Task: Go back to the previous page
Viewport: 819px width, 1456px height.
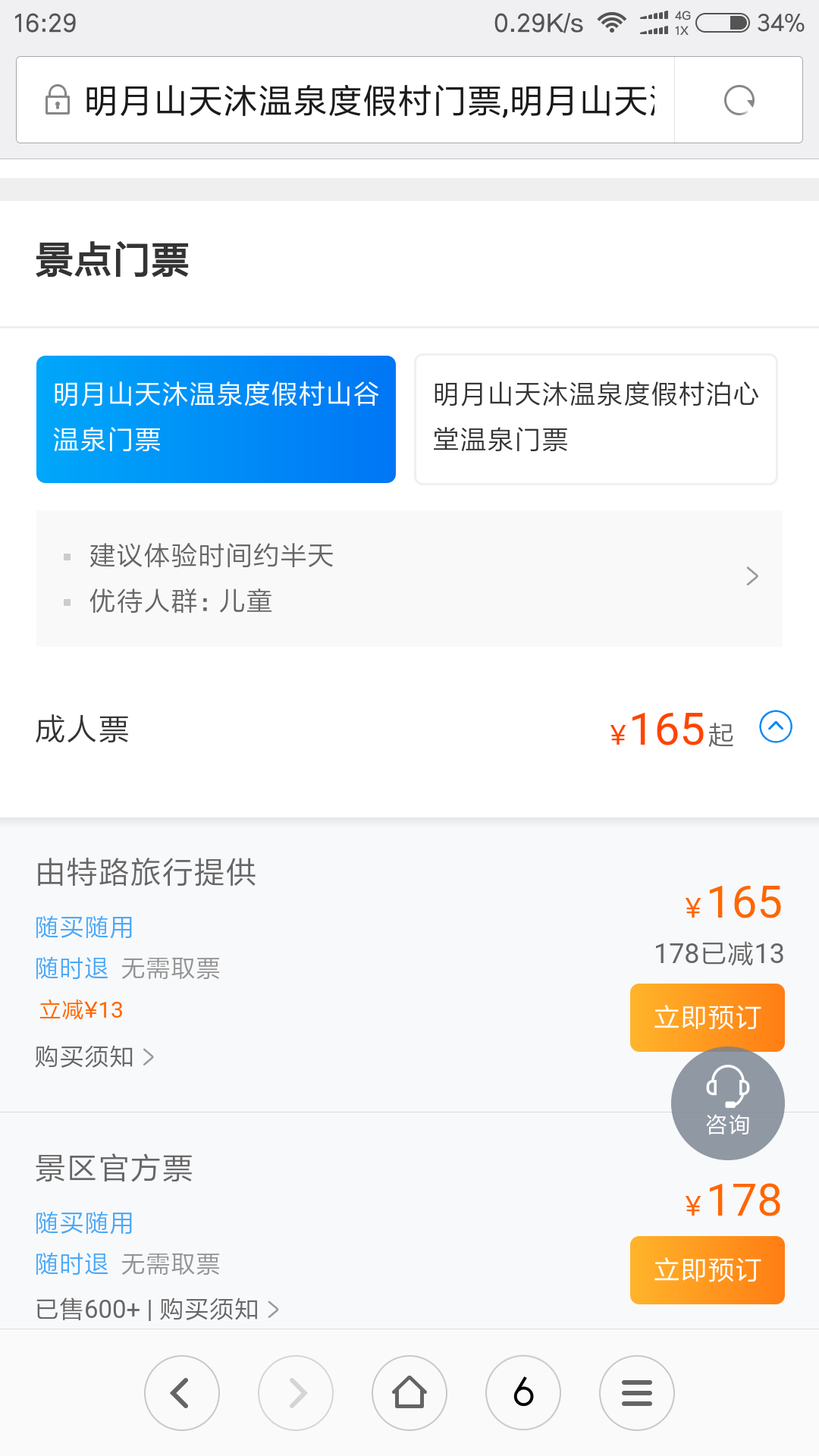Action: point(182,1393)
